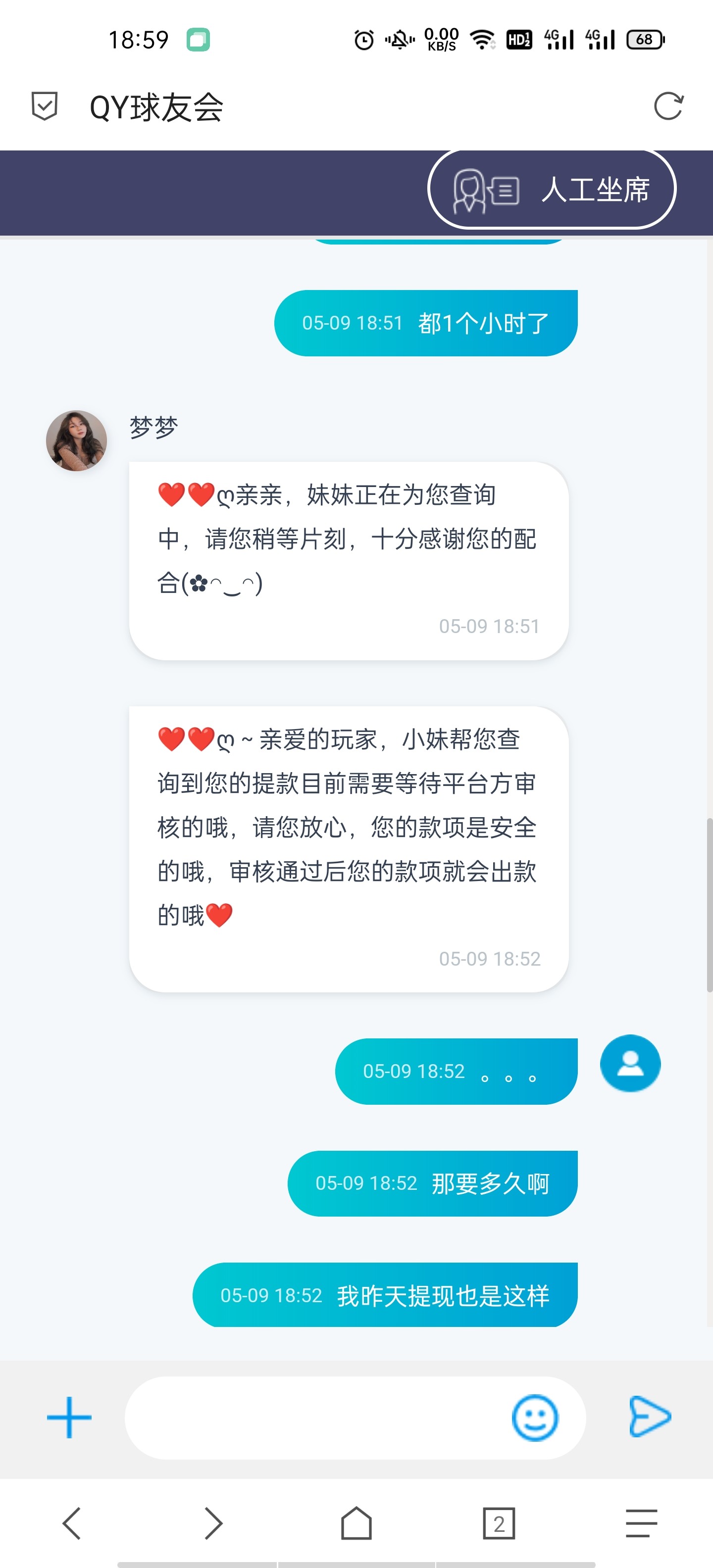This screenshot has width=713, height=1568.
Task: Tap 梦梦's agent avatar
Action: pos(77,440)
